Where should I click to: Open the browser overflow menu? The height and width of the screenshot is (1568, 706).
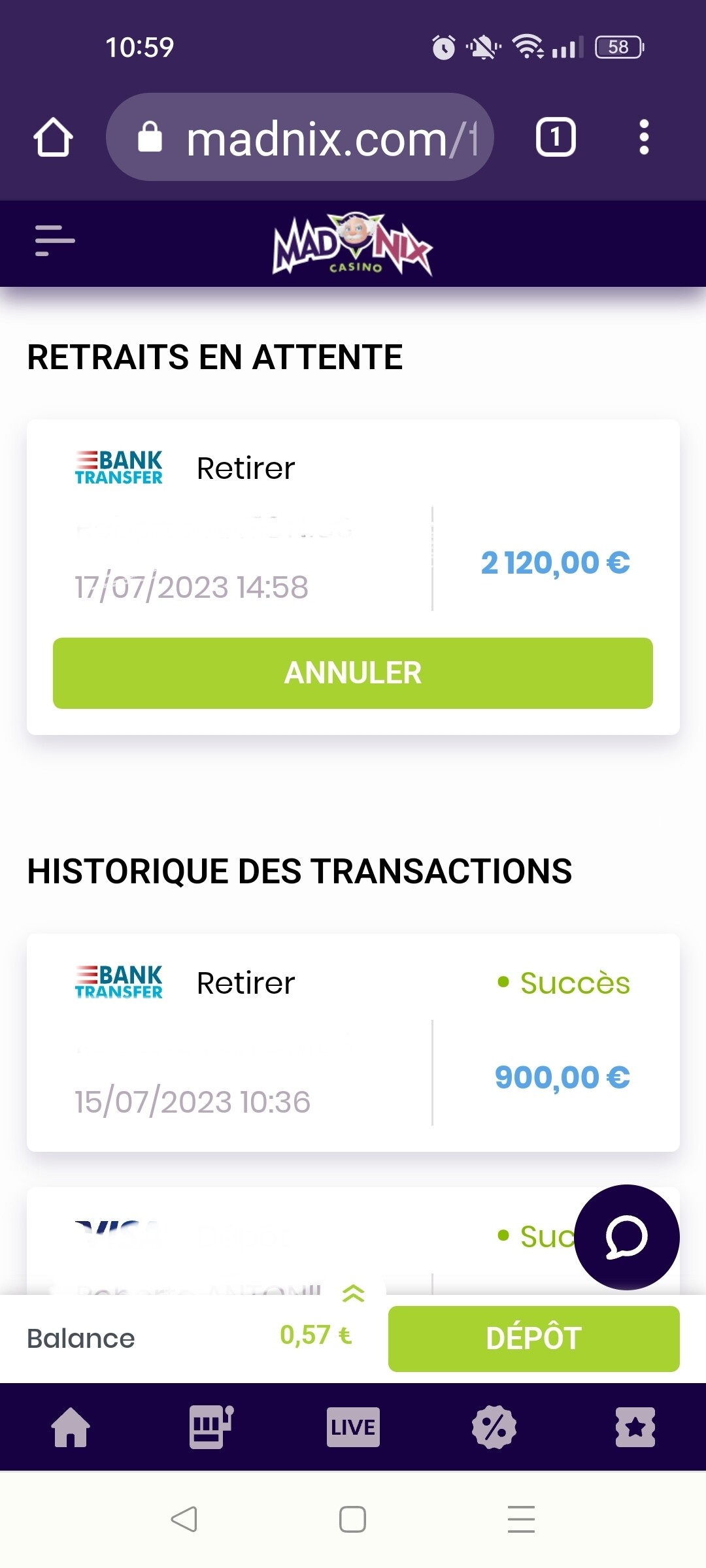coord(644,137)
